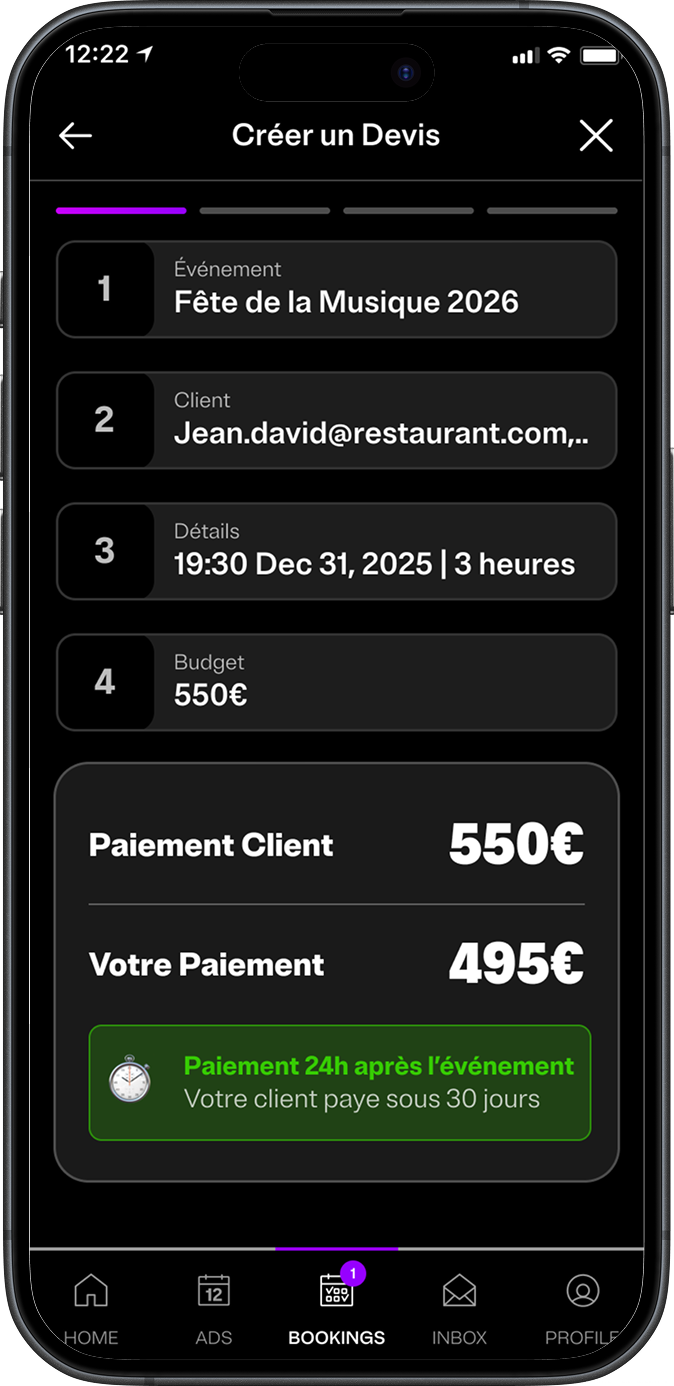Edit the Client step with Jean.david email

pyautogui.click(x=336, y=420)
